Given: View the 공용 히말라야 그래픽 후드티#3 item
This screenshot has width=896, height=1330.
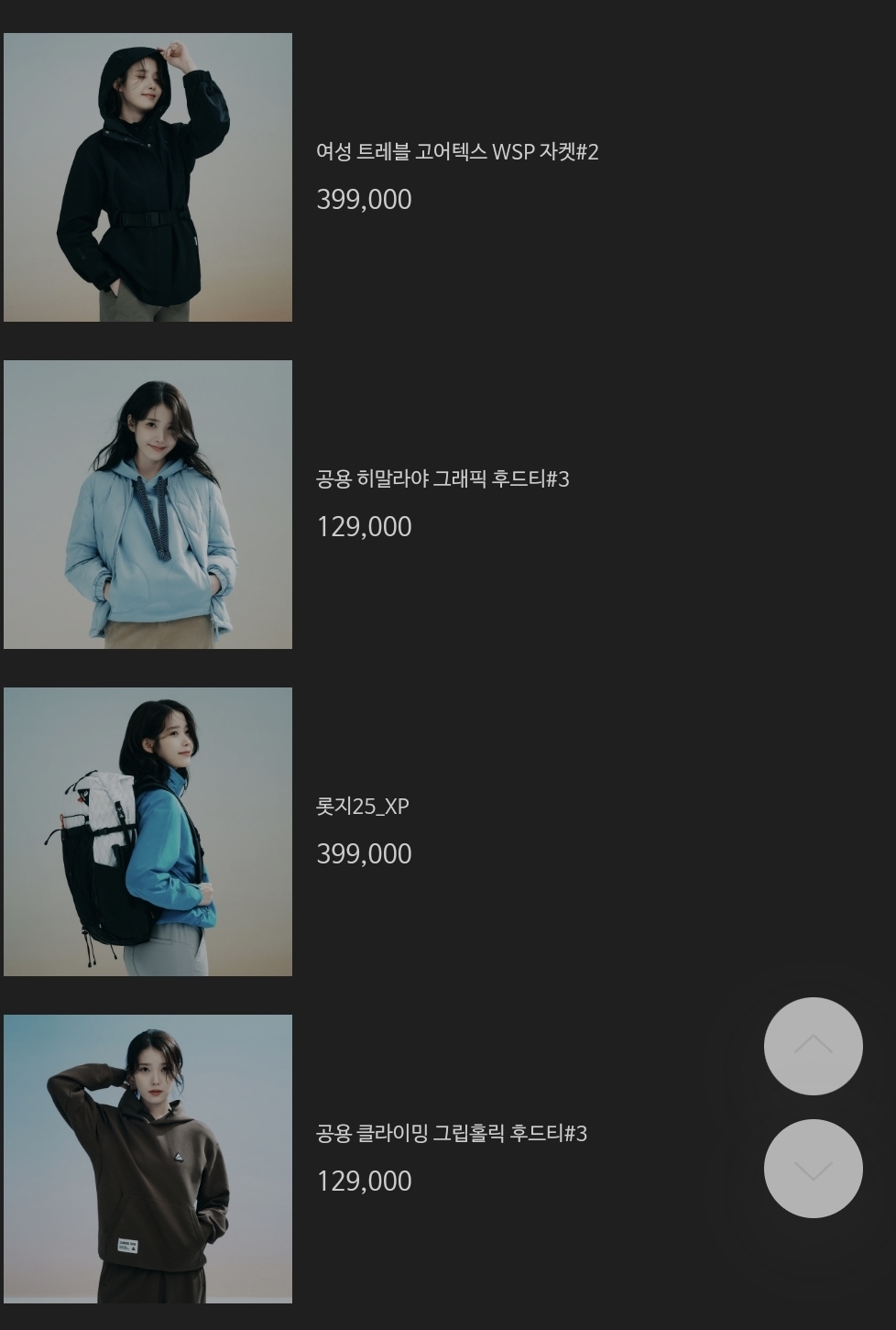Looking at the screenshot, I should click(x=443, y=478).
